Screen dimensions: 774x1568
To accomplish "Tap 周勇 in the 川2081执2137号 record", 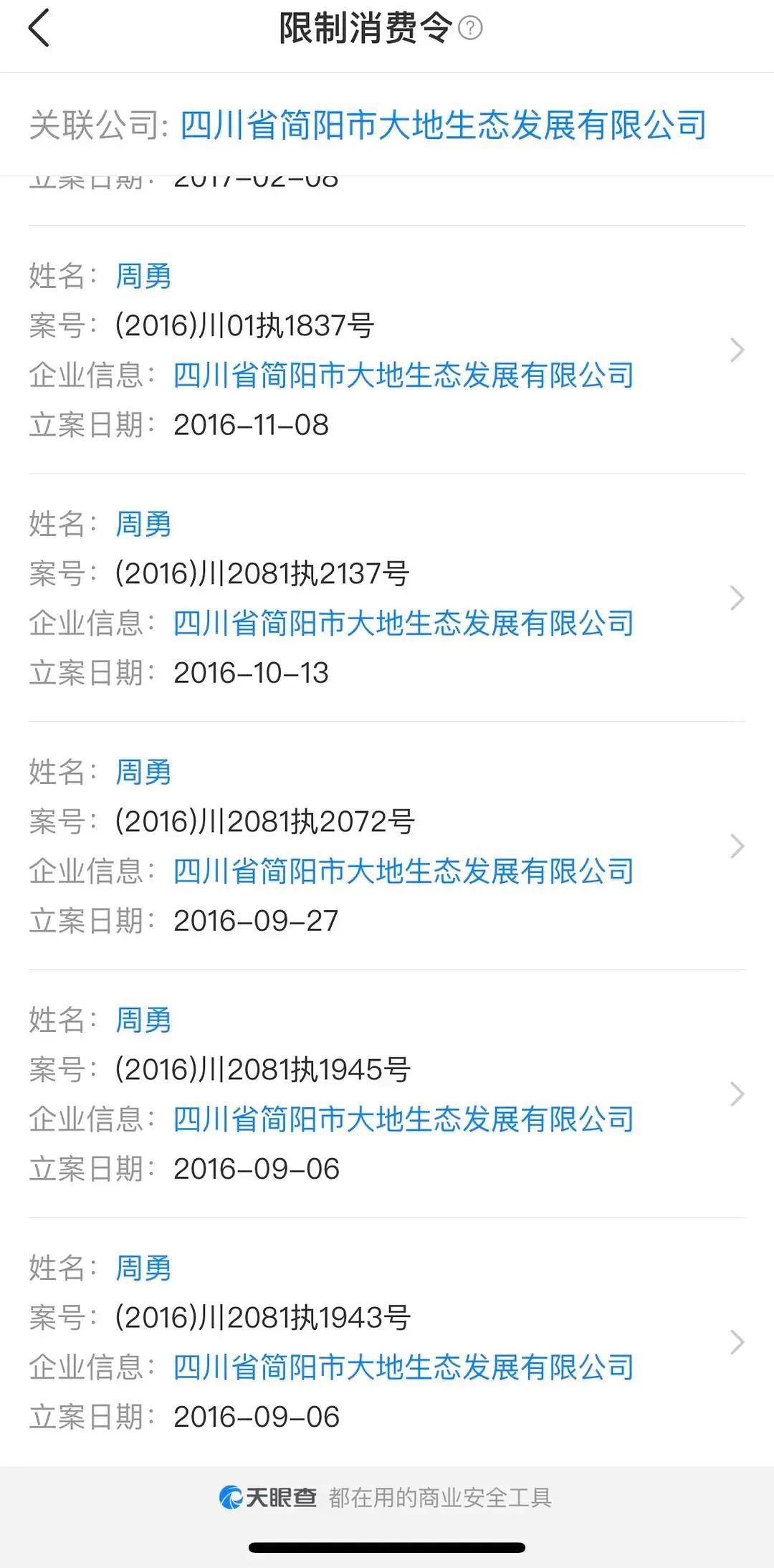I will pyautogui.click(x=143, y=524).
